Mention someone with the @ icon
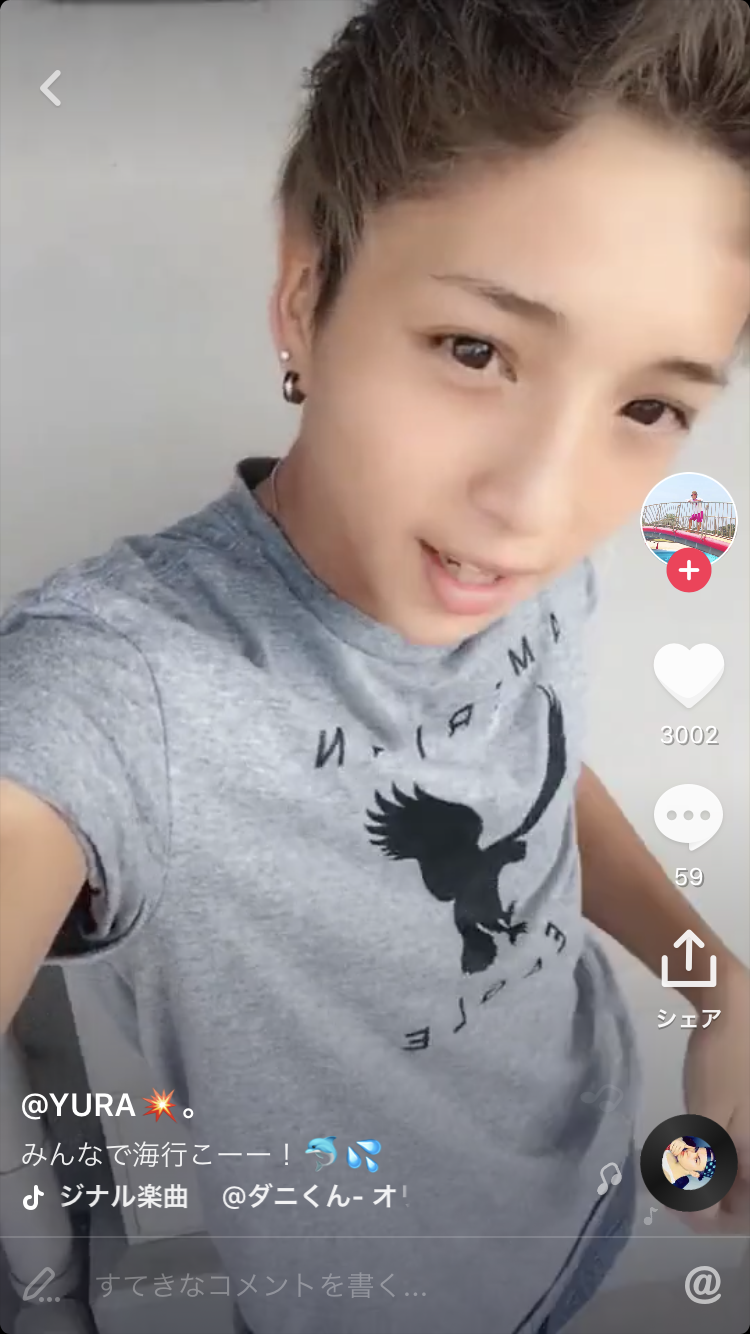750x1334 pixels. [703, 1285]
